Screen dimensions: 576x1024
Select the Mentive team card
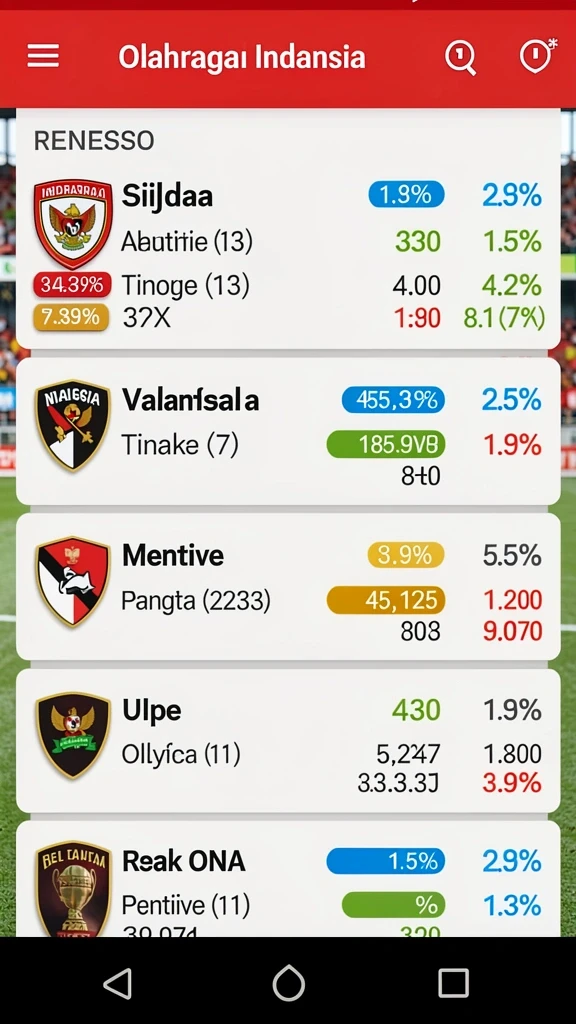click(x=288, y=586)
